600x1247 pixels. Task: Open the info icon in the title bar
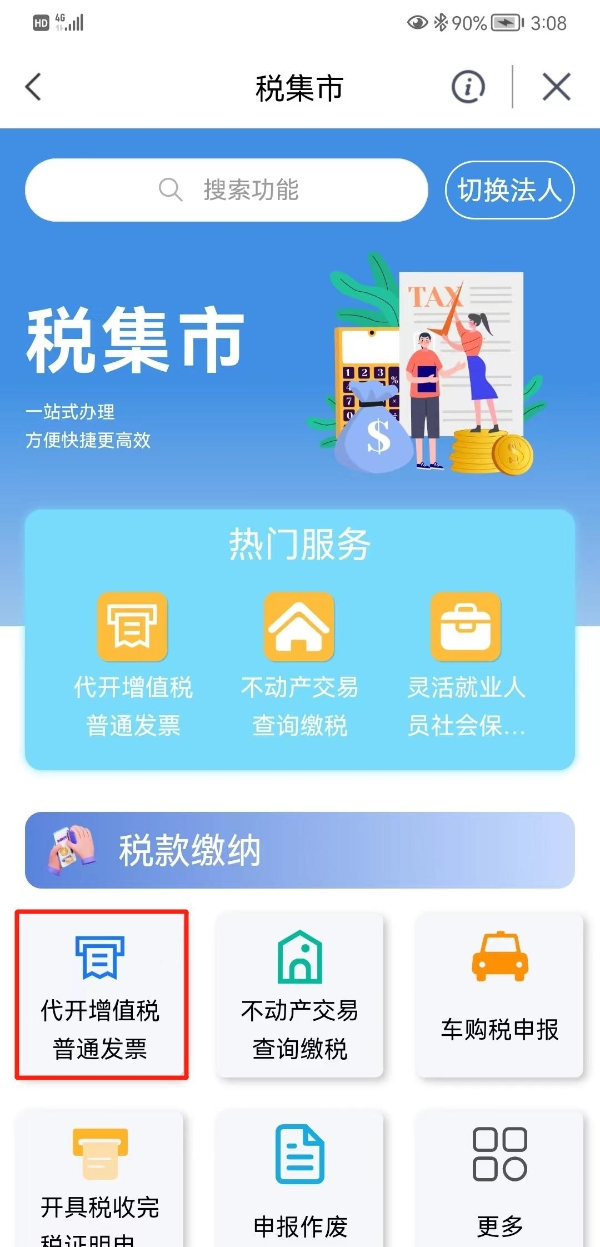(468, 87)
